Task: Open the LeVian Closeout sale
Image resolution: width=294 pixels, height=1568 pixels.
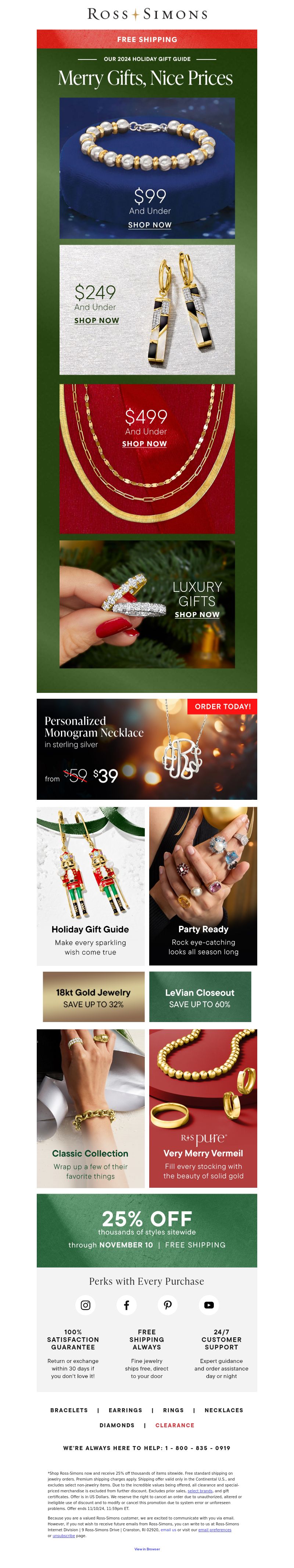Action: pyautogui.click(x=200, y=997)
